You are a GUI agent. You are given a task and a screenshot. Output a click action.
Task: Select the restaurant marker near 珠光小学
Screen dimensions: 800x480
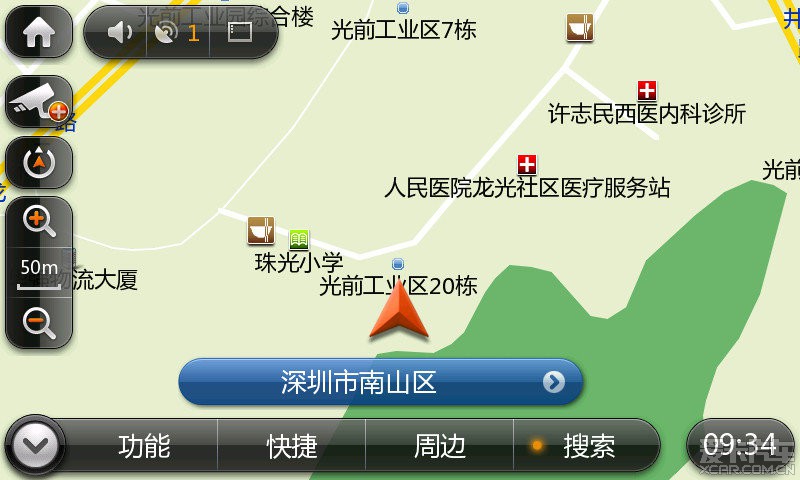tap(261, 230)
